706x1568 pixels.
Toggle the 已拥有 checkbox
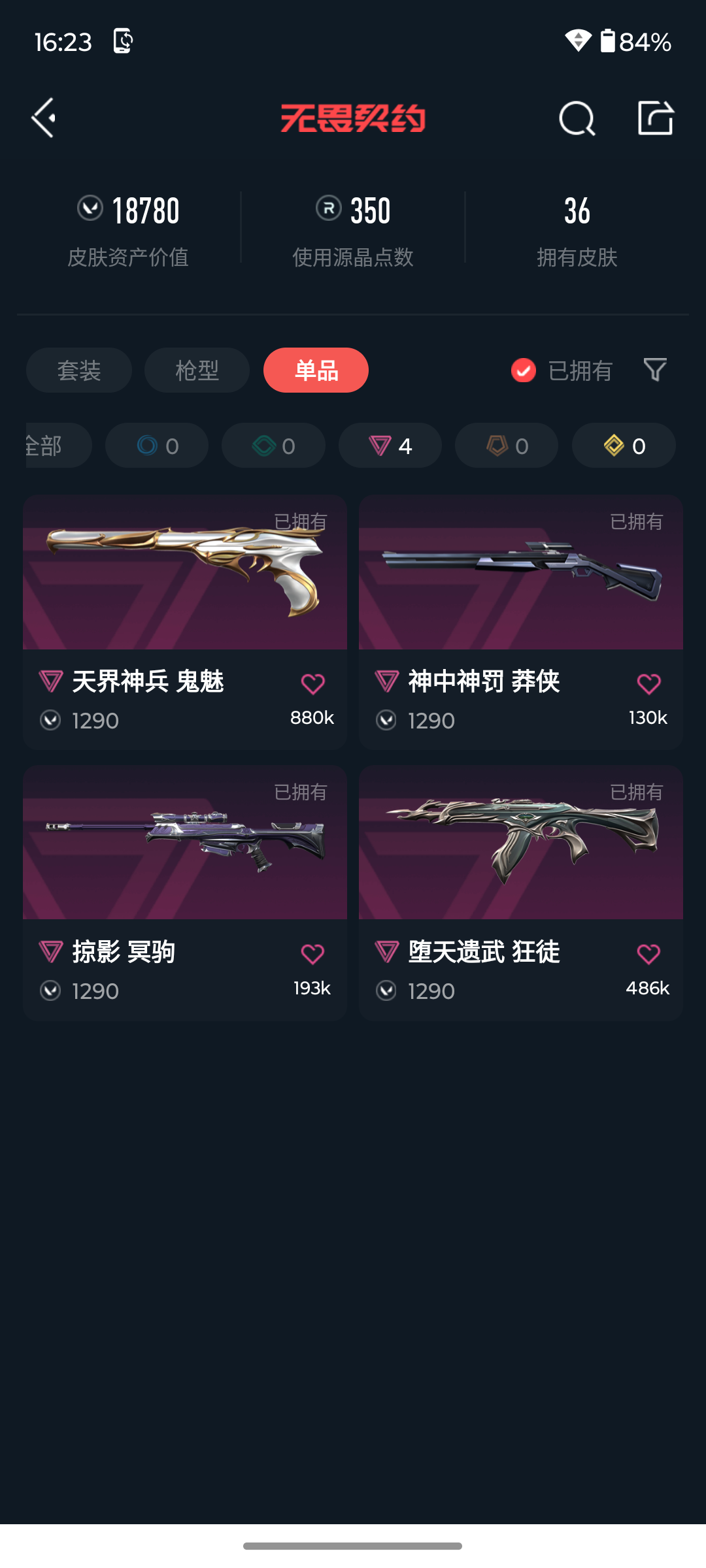click(x=561, y=370)
